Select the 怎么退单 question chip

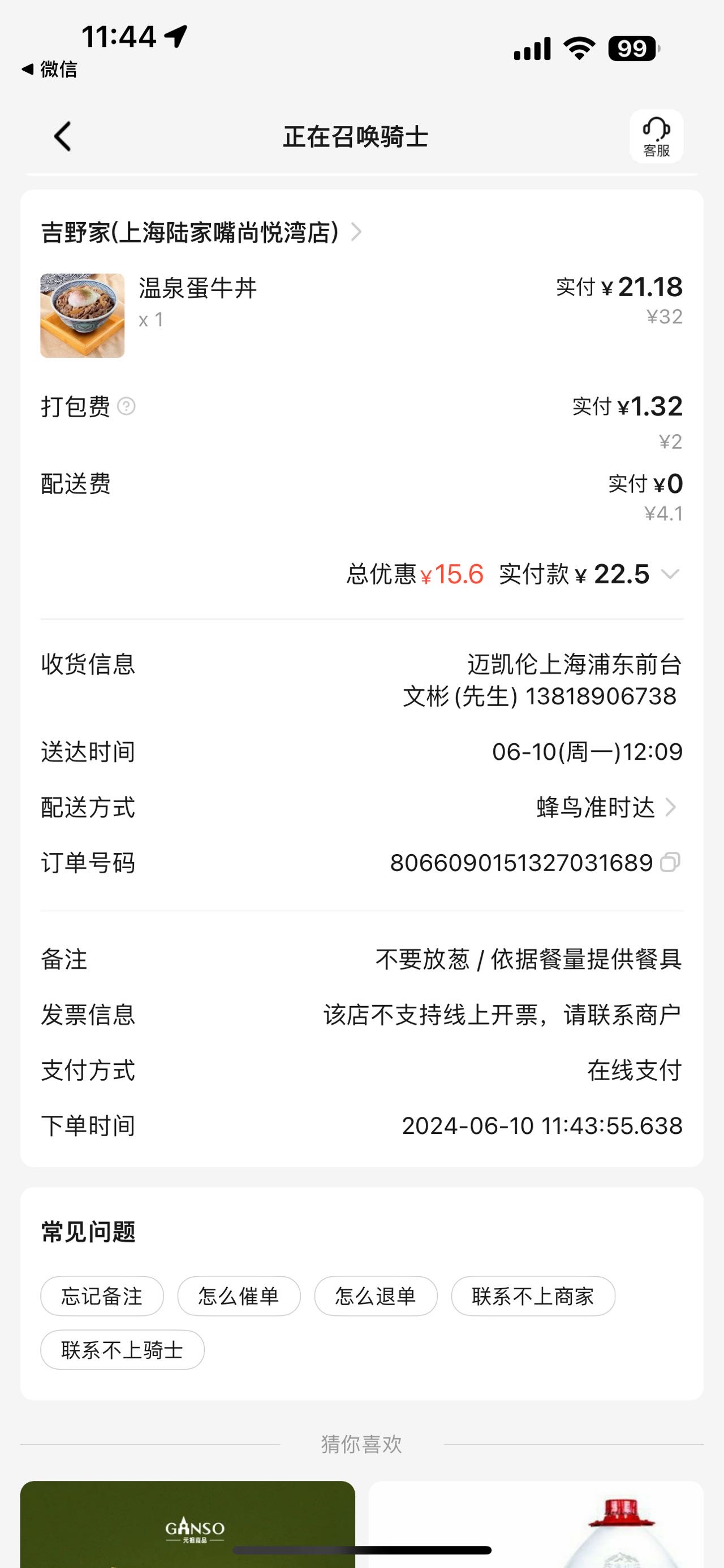[376, 1296]
